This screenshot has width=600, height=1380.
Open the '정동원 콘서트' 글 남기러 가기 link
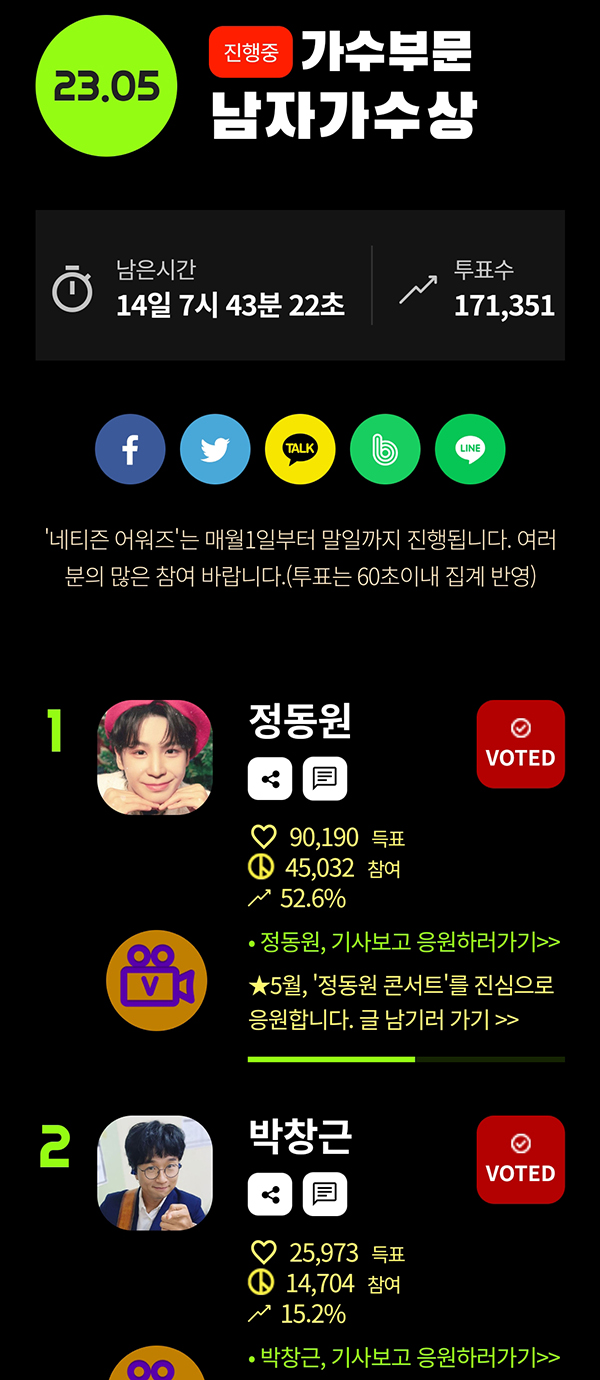(x=400, y=1002)
